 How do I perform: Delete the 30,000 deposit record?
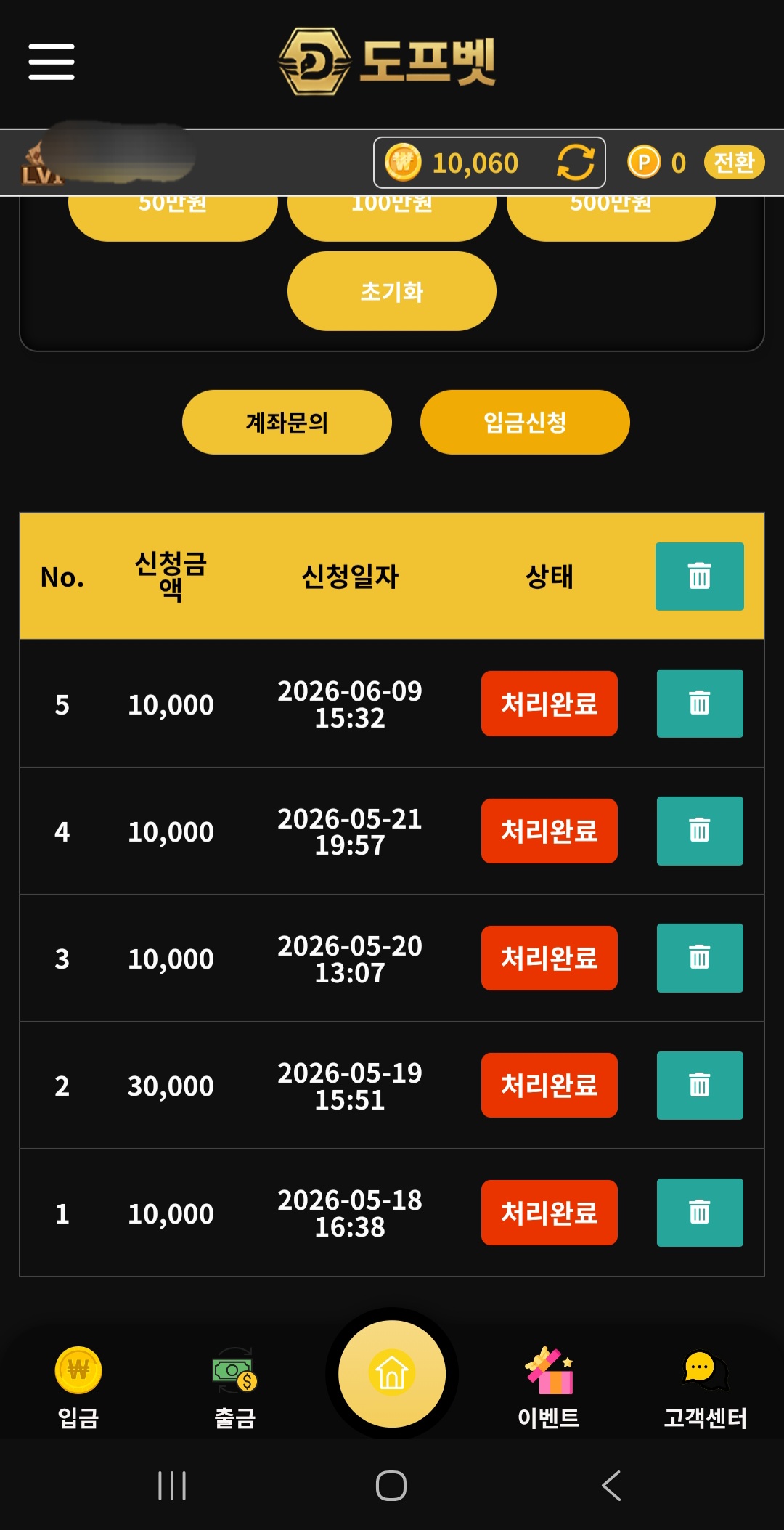(x=700, y=1086)
